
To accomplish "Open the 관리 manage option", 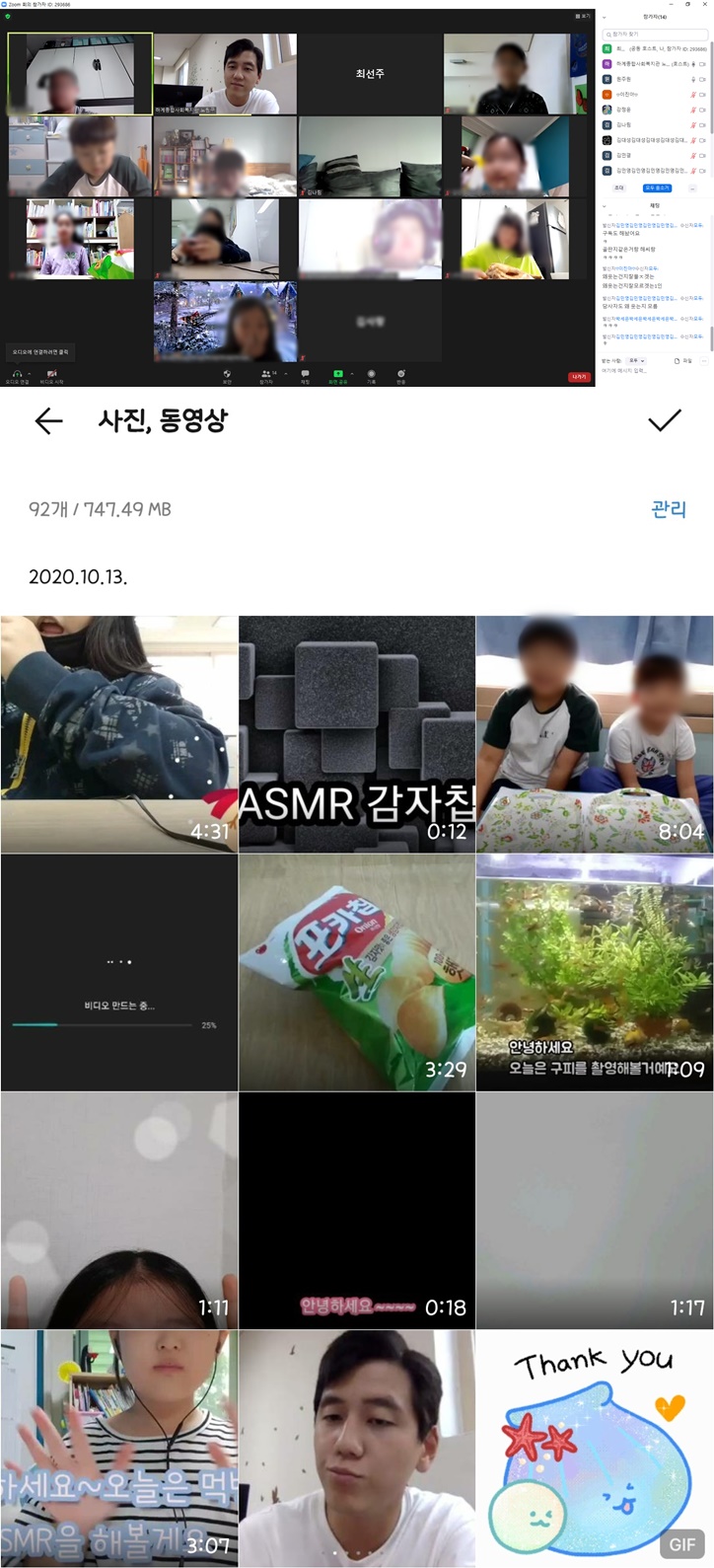I will click(x=668, y=509).
